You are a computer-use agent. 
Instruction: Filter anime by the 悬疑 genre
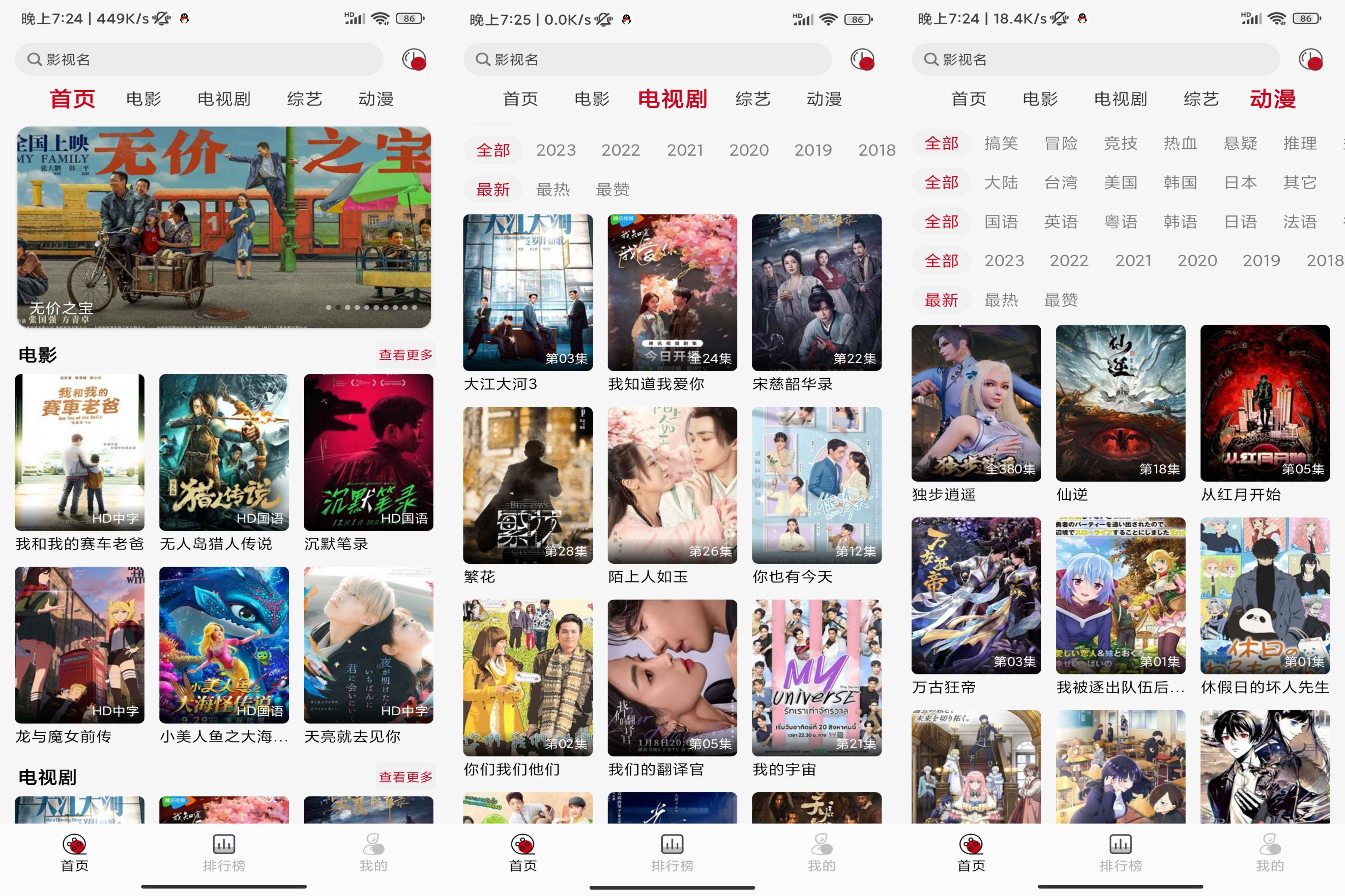point(1240,143)
